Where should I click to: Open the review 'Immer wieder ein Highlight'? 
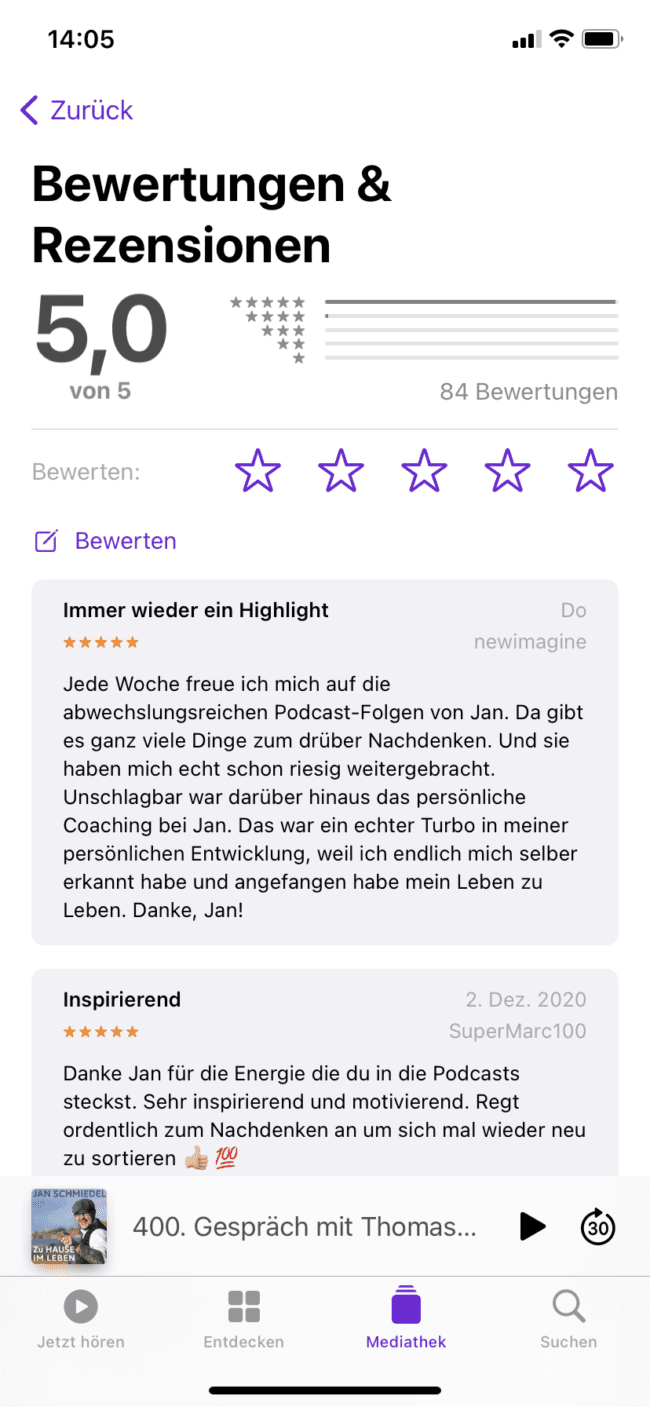point(325,762)
